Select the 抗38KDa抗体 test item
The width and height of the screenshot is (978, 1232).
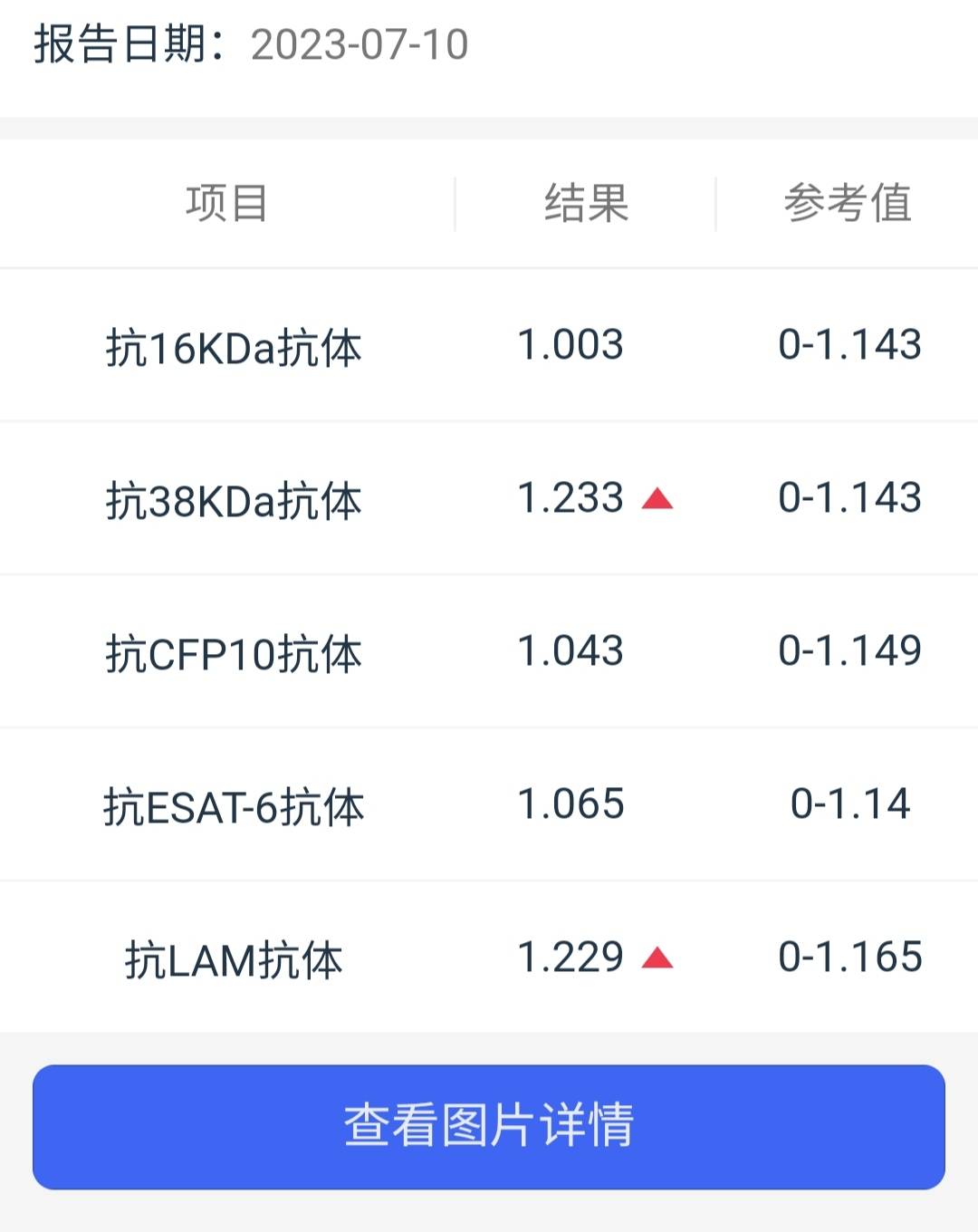pyautogui.click(x=234, y=497)
